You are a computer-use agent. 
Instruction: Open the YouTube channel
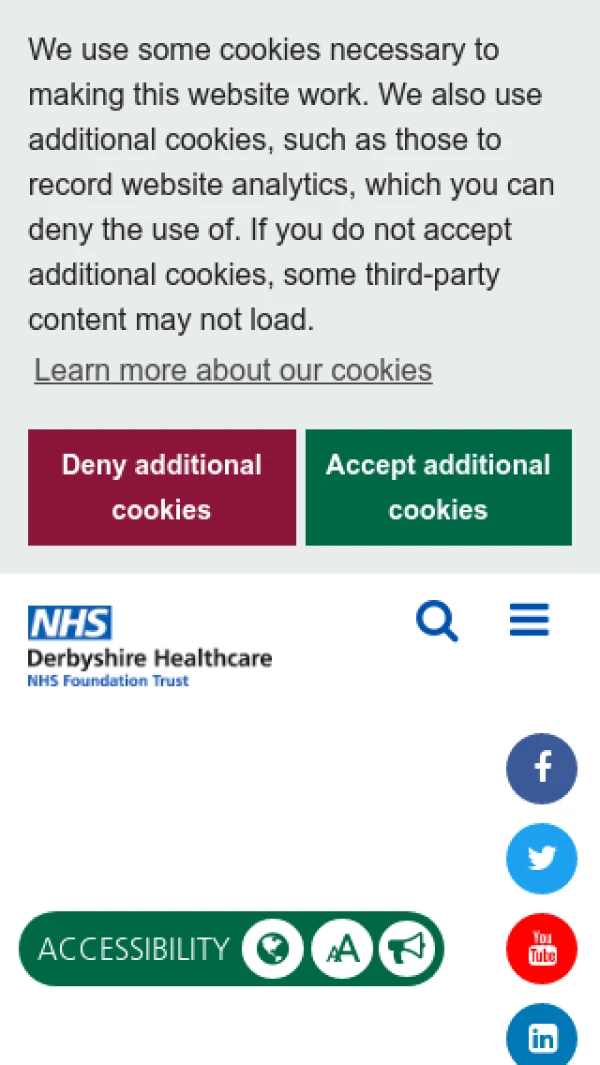pos(542,948)
